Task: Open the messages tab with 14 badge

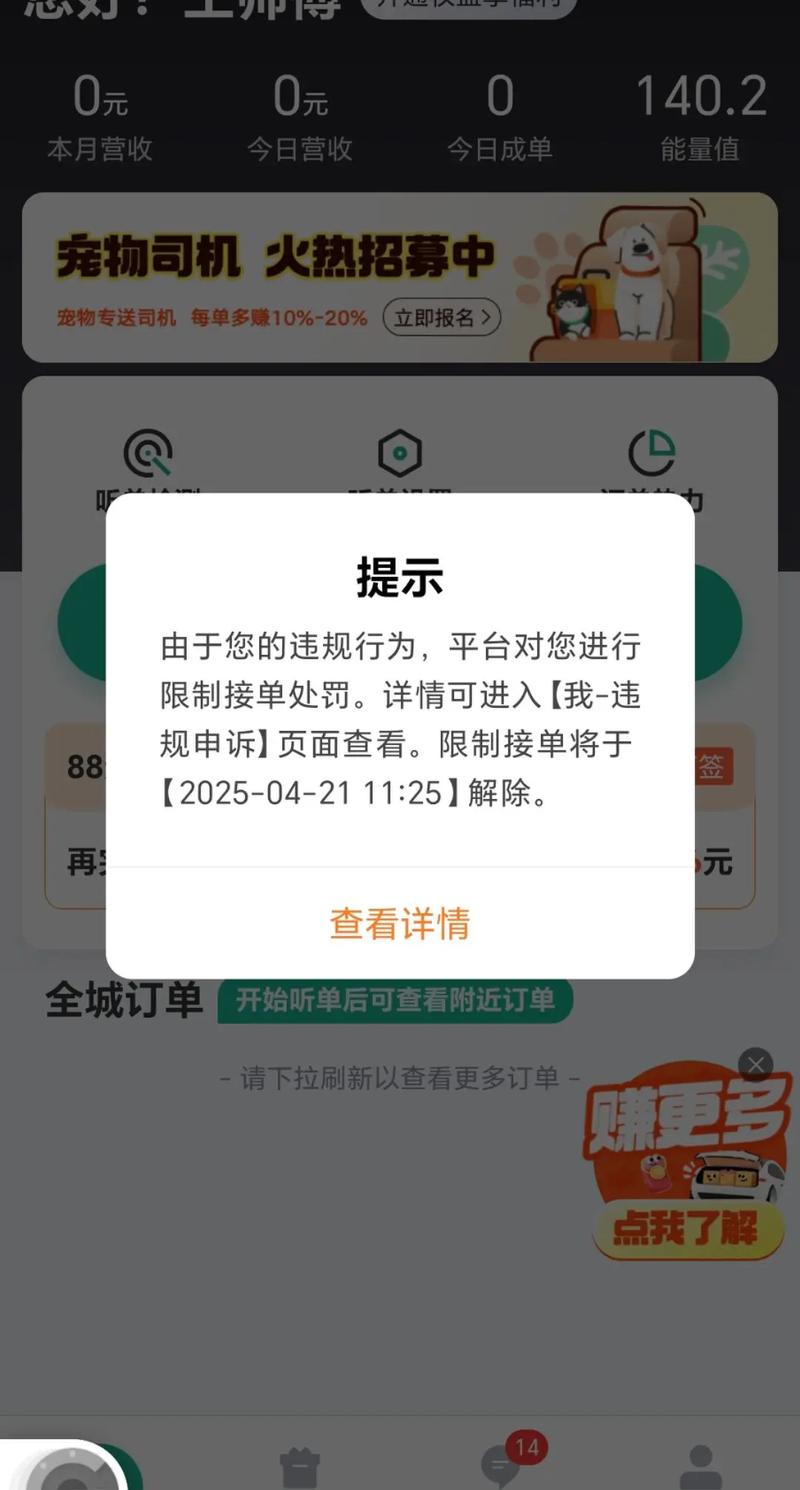Action: pos(500,1465)
